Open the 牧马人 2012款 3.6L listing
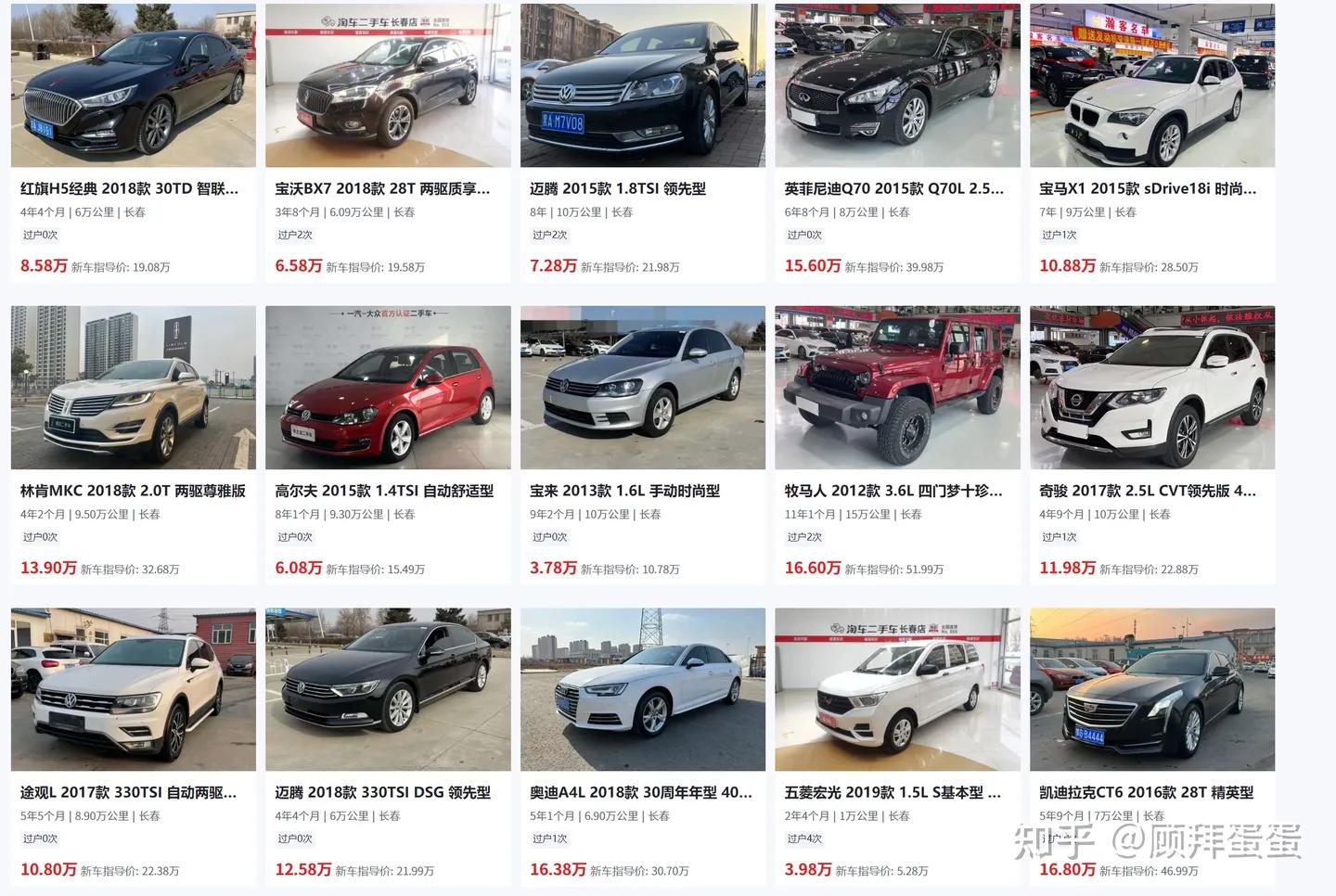This screenshot has width=1336, height=896. 893,491
